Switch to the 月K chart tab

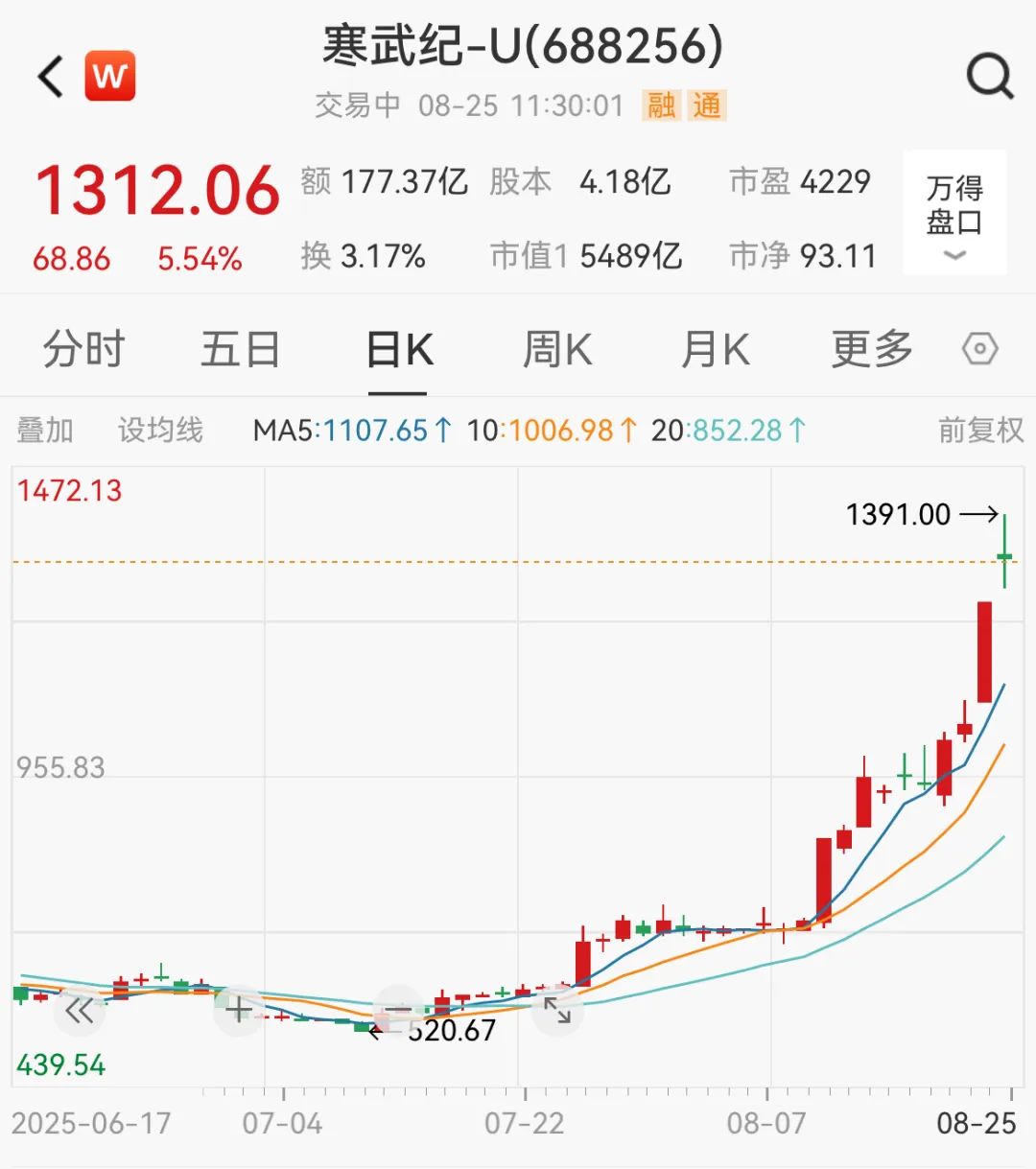coord(715,349)
